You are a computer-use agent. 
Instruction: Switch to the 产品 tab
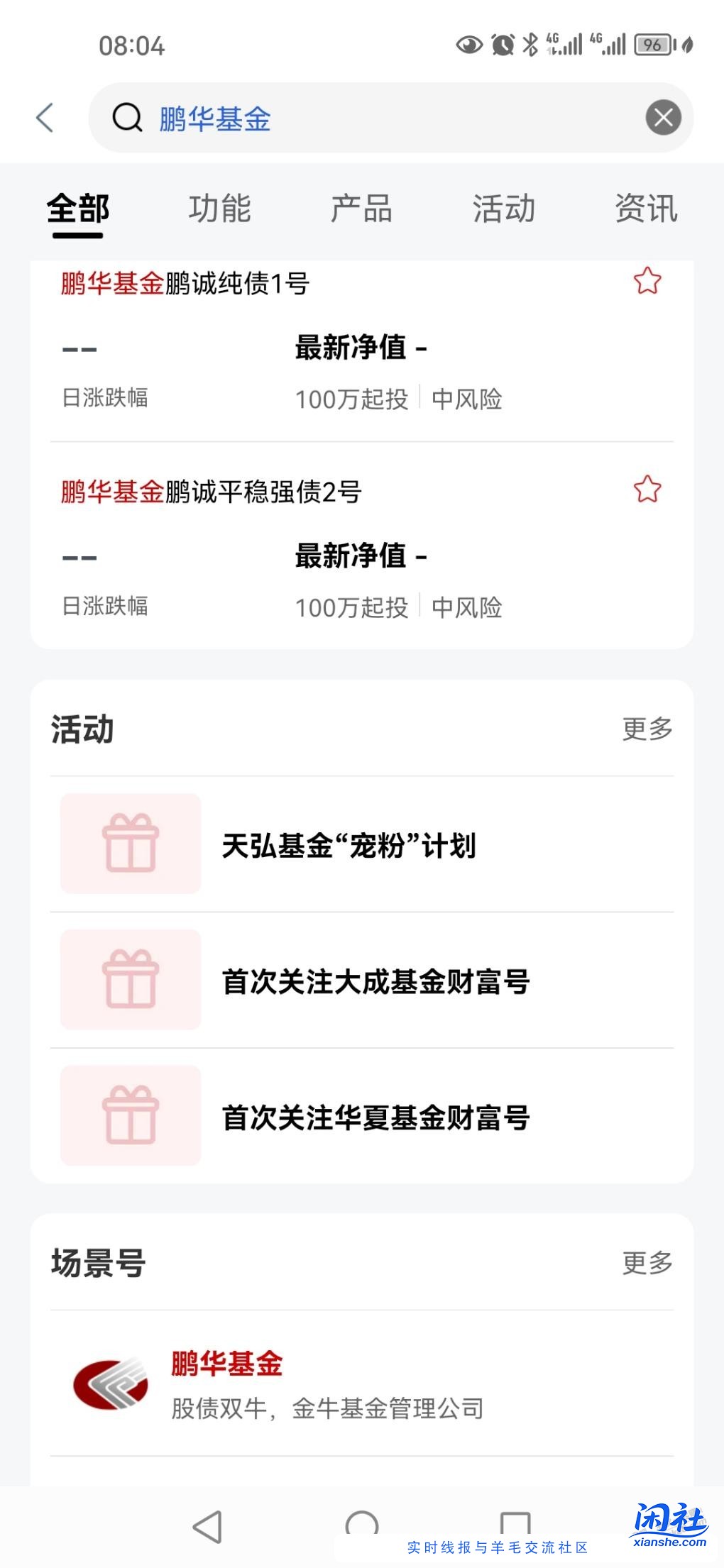coord(361,207)
